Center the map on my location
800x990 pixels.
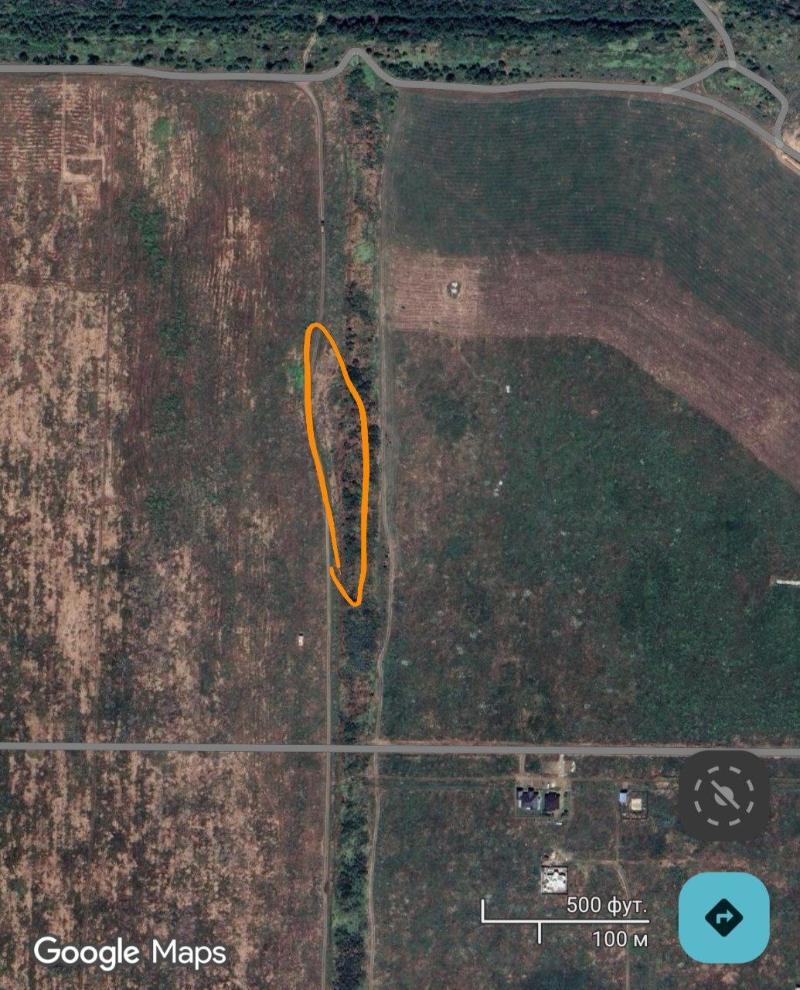click(724, 796)
